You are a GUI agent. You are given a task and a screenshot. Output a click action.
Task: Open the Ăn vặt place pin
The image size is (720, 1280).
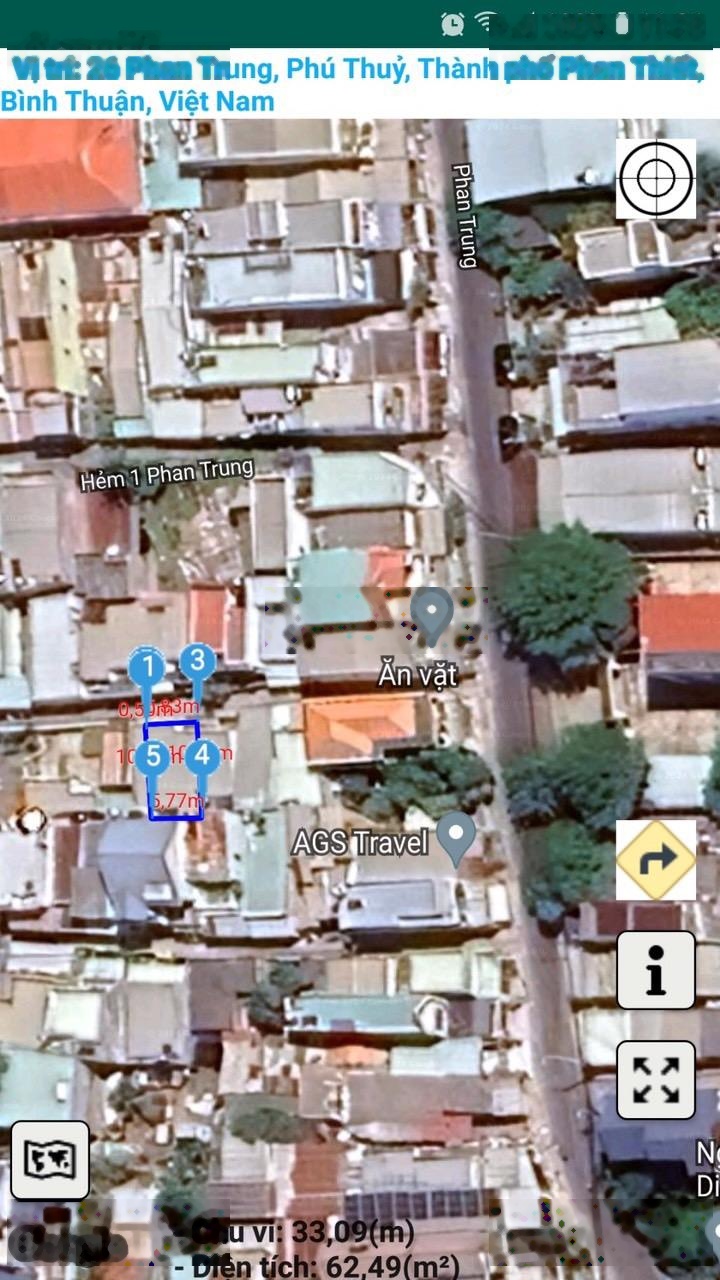(432, 612)
